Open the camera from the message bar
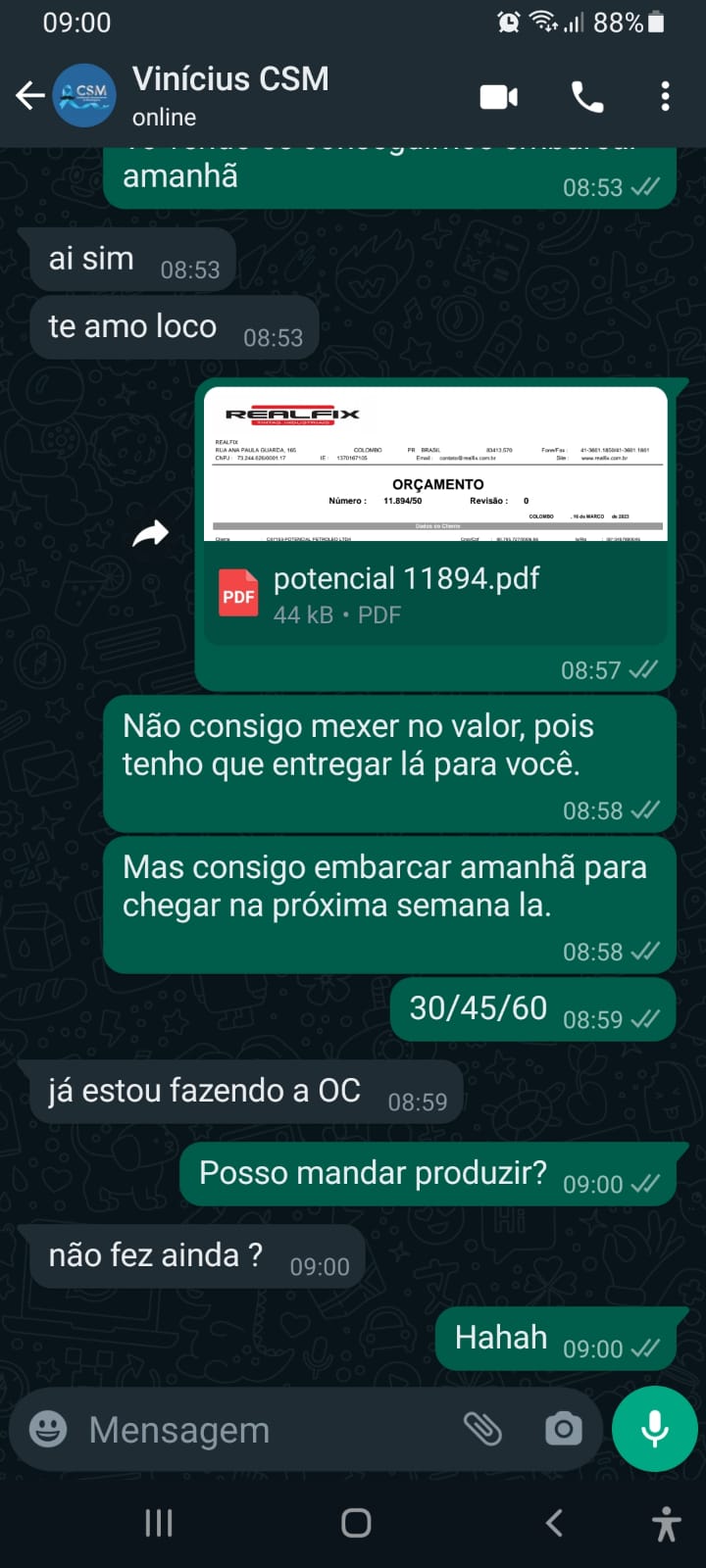 [563, 1429]
